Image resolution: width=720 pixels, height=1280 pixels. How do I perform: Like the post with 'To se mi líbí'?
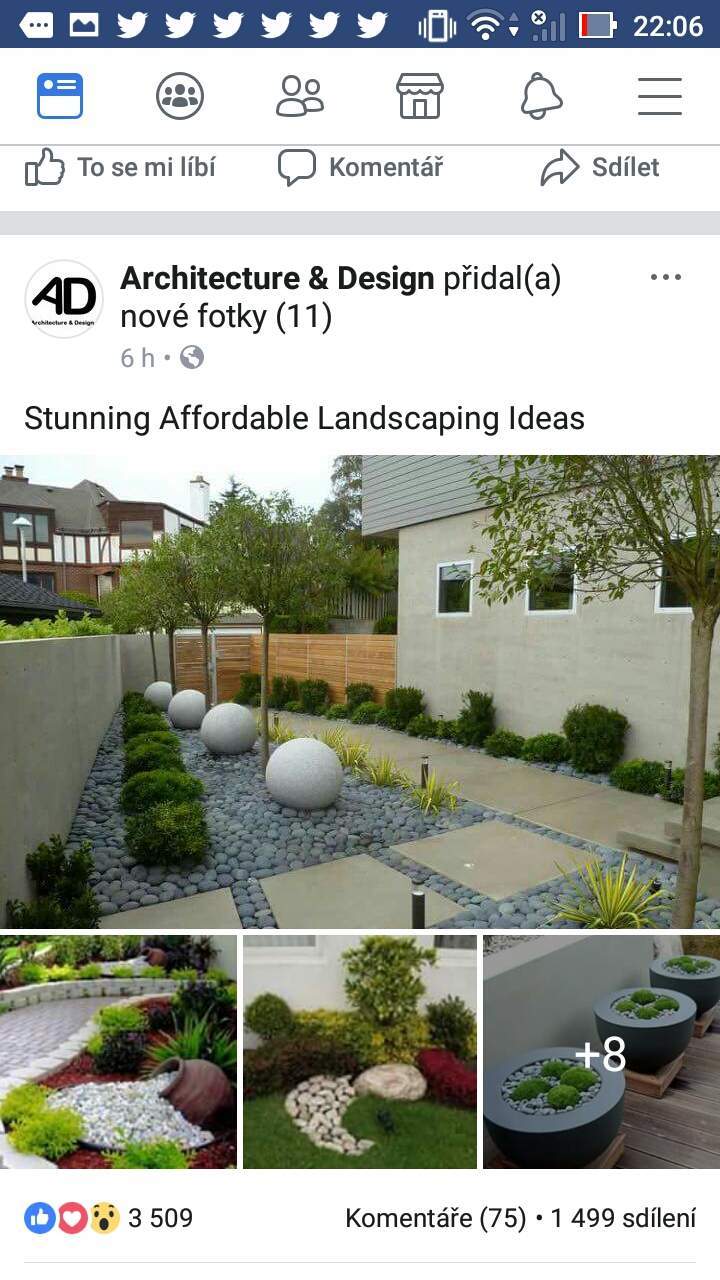pos(120,167)
